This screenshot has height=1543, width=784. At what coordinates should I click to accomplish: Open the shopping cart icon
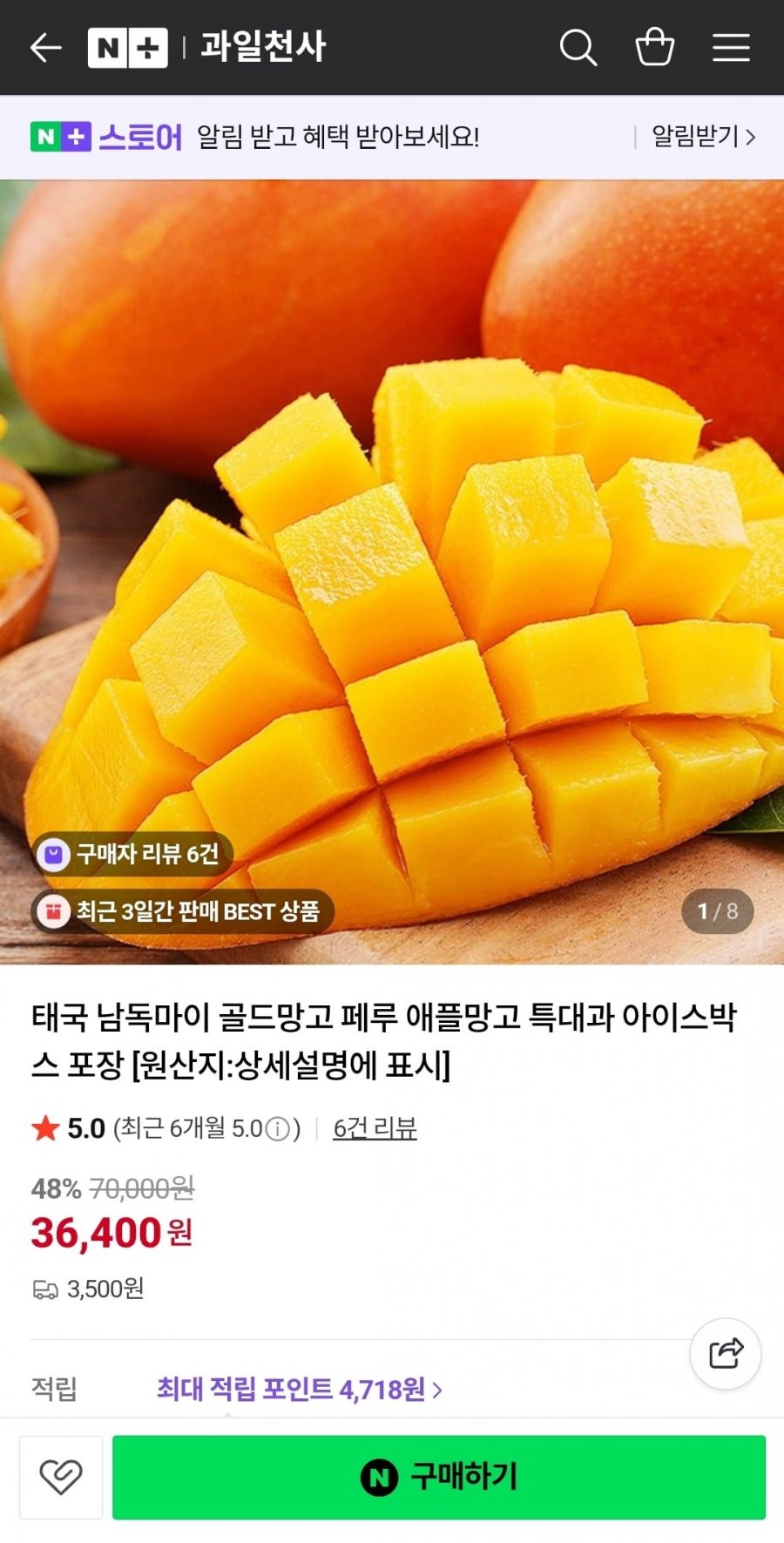point(654,47)
